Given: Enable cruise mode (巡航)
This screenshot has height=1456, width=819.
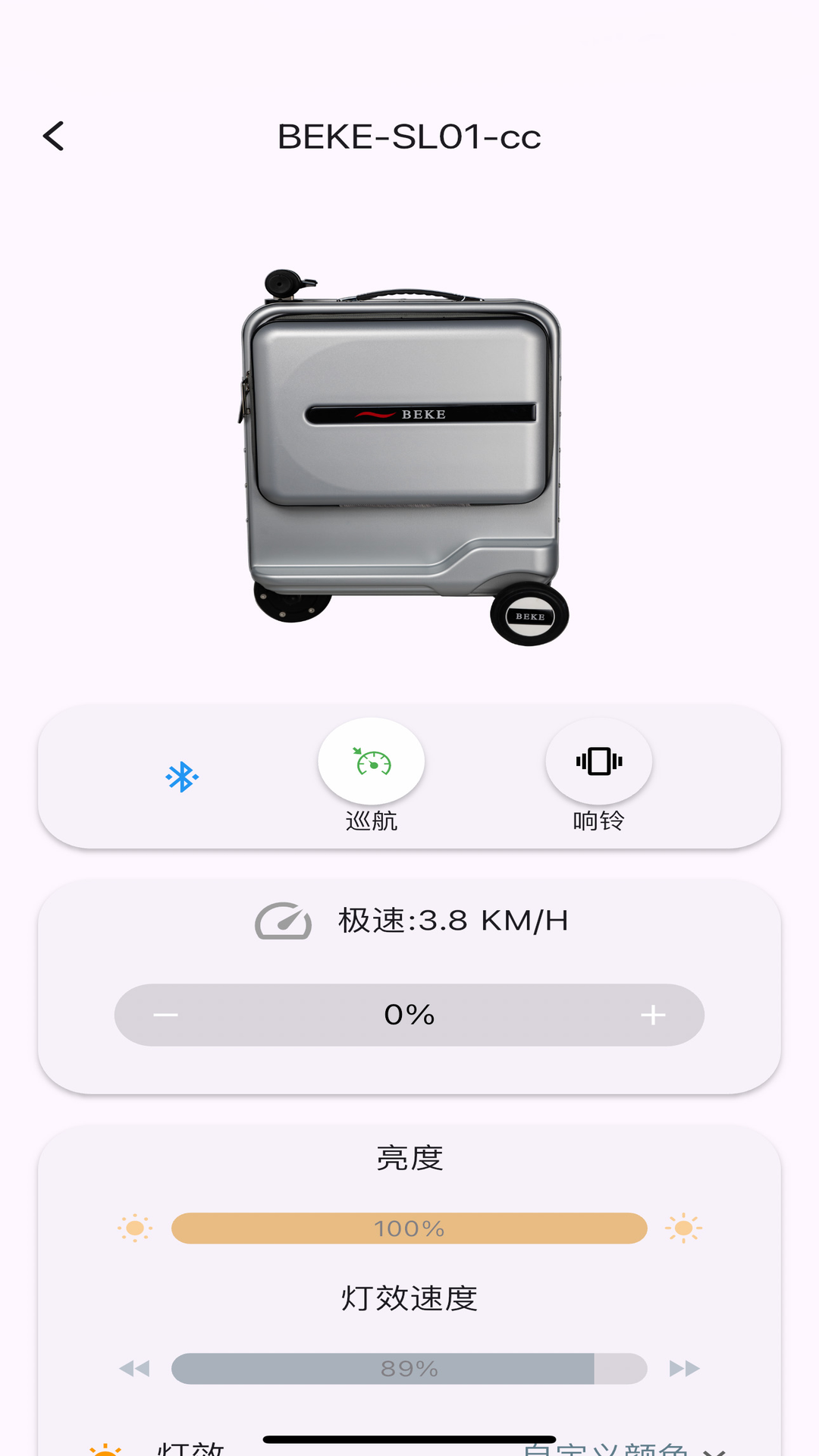Looking at the screenshot, I should pos(372,761).
